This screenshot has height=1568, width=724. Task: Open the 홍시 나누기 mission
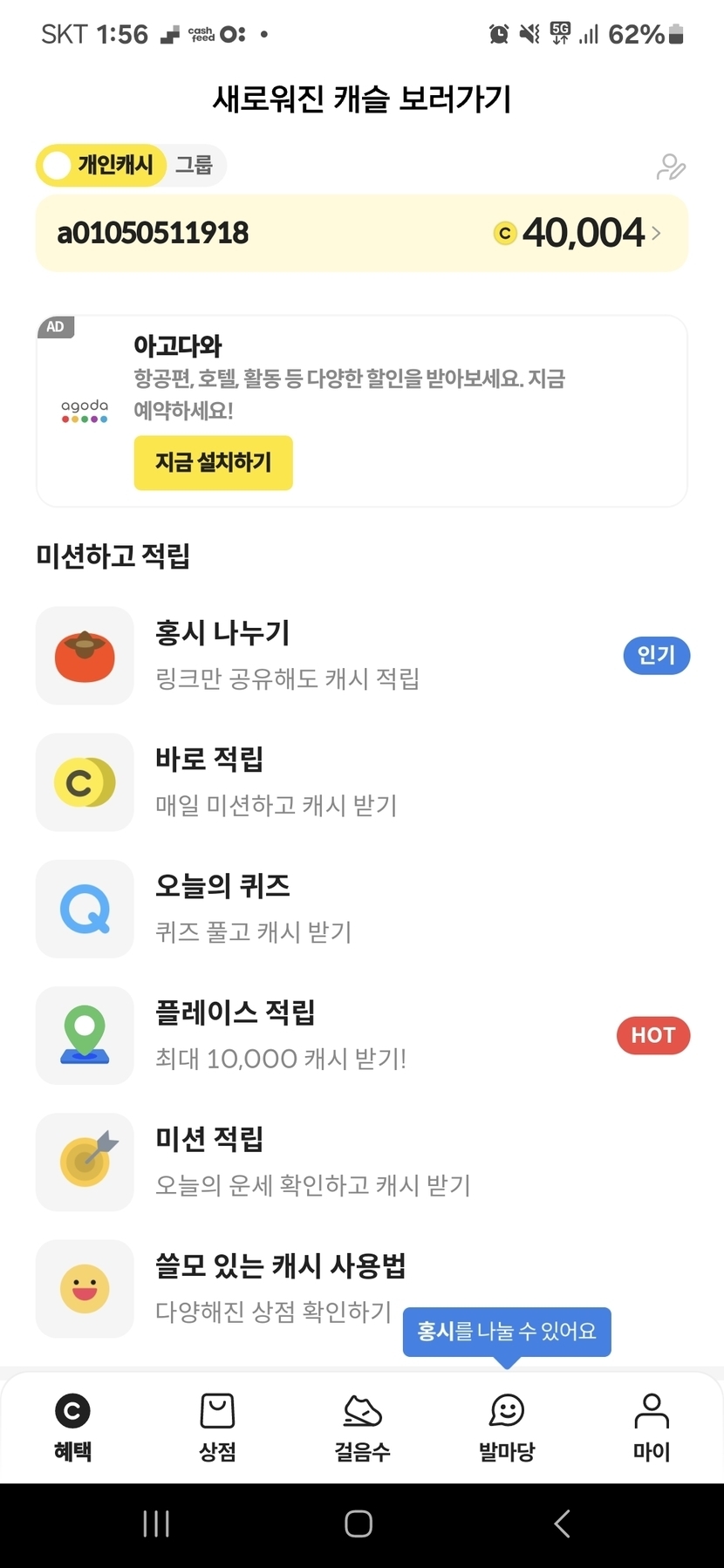[362, 656]
